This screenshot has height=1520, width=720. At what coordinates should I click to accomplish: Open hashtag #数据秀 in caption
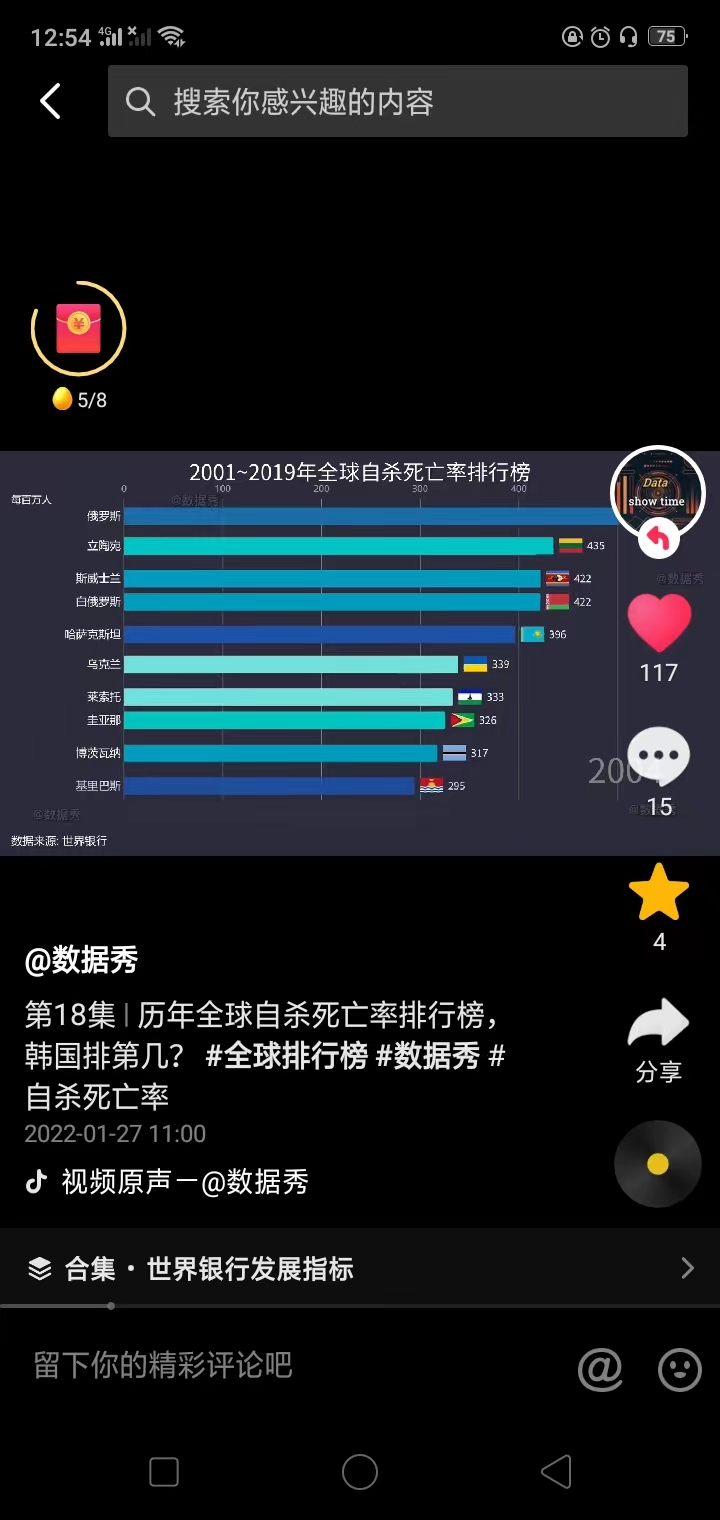point(428,1056)
